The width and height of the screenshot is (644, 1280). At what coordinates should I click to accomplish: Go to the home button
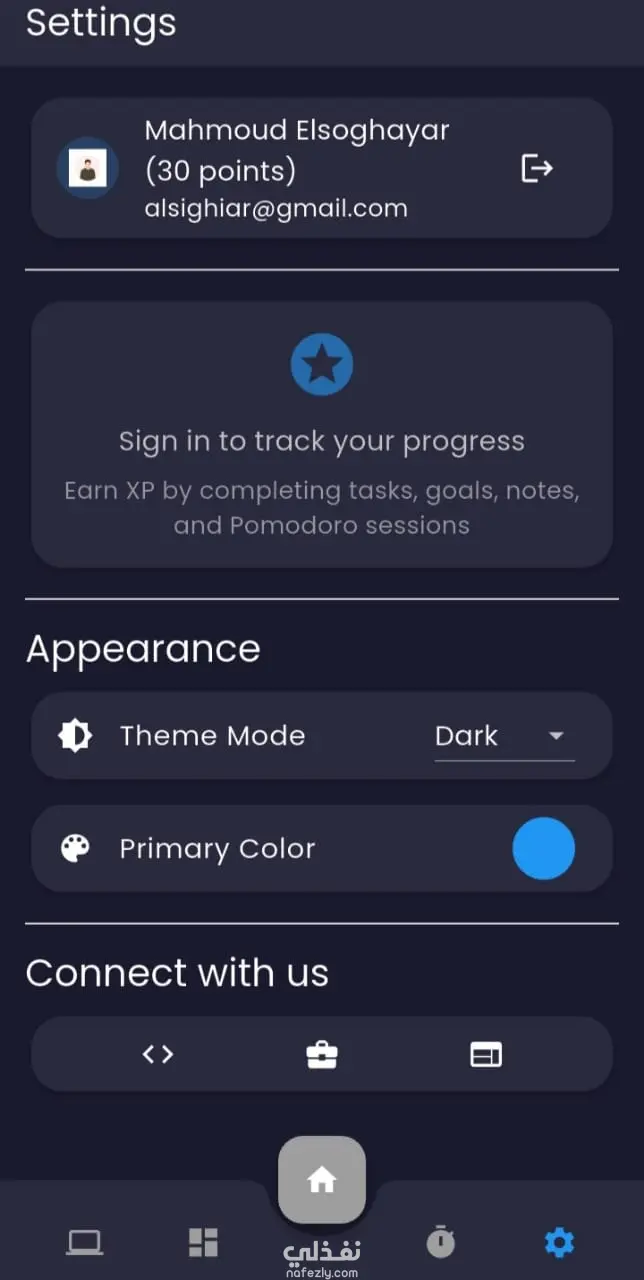[x=322, y=1181]
